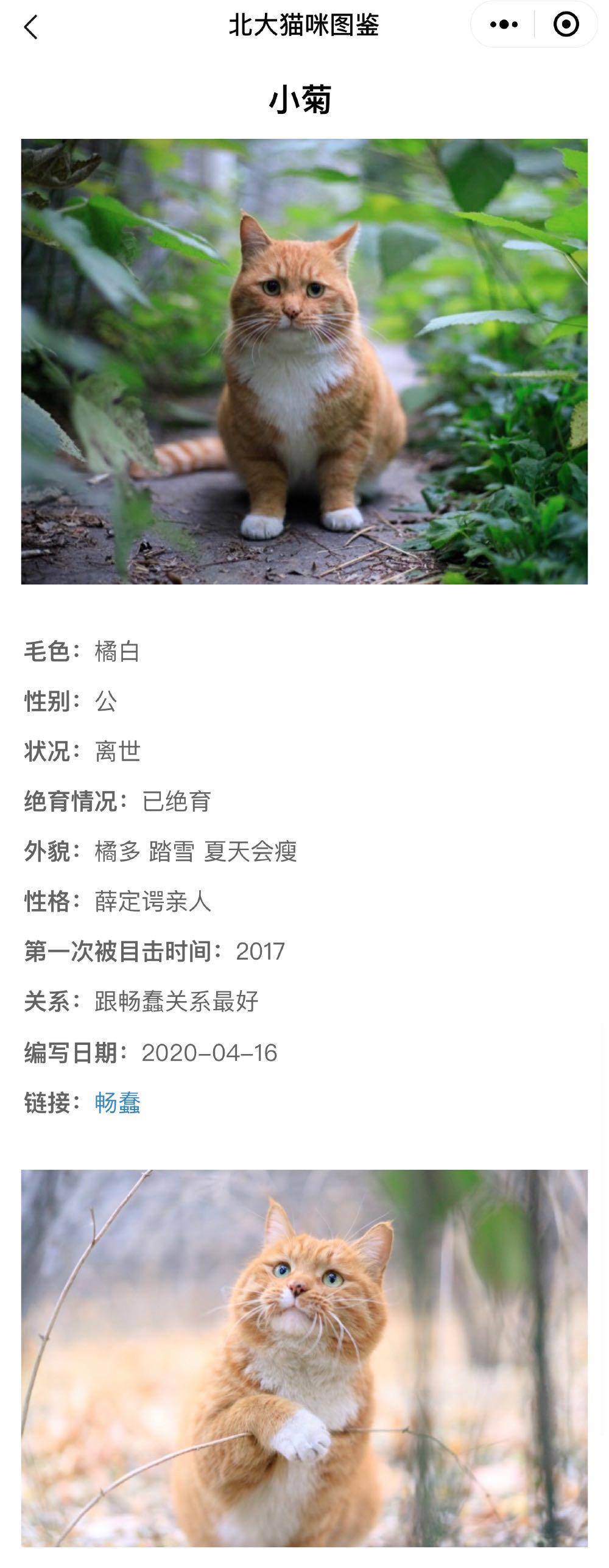The height and width of the screenshot is (1568, 609).
Task: Enlarge the photo of 小菊 standing up
Action: point(304,1357)
